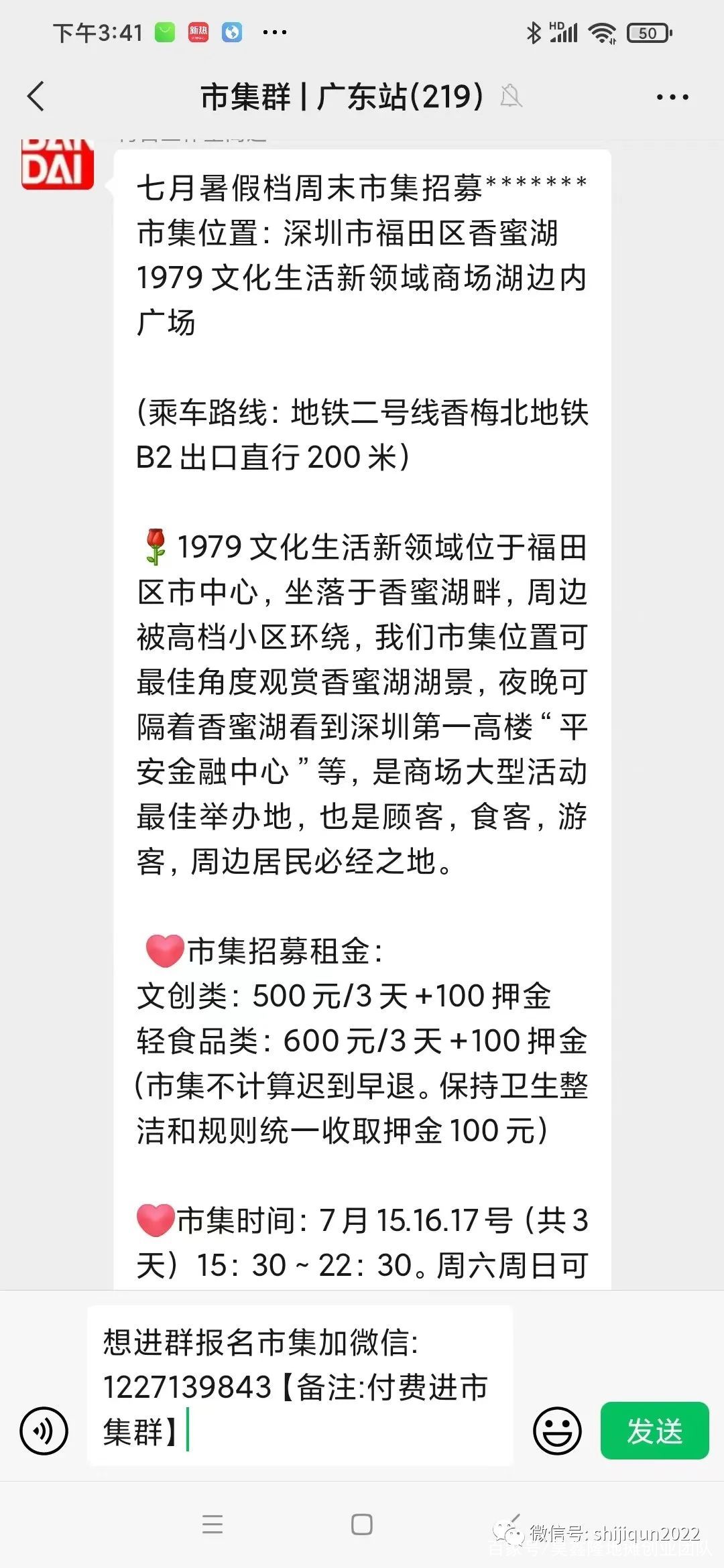Screen dimensions: 724x1568
Task: Send the message with 发送
Action: tap(655, 1431)
